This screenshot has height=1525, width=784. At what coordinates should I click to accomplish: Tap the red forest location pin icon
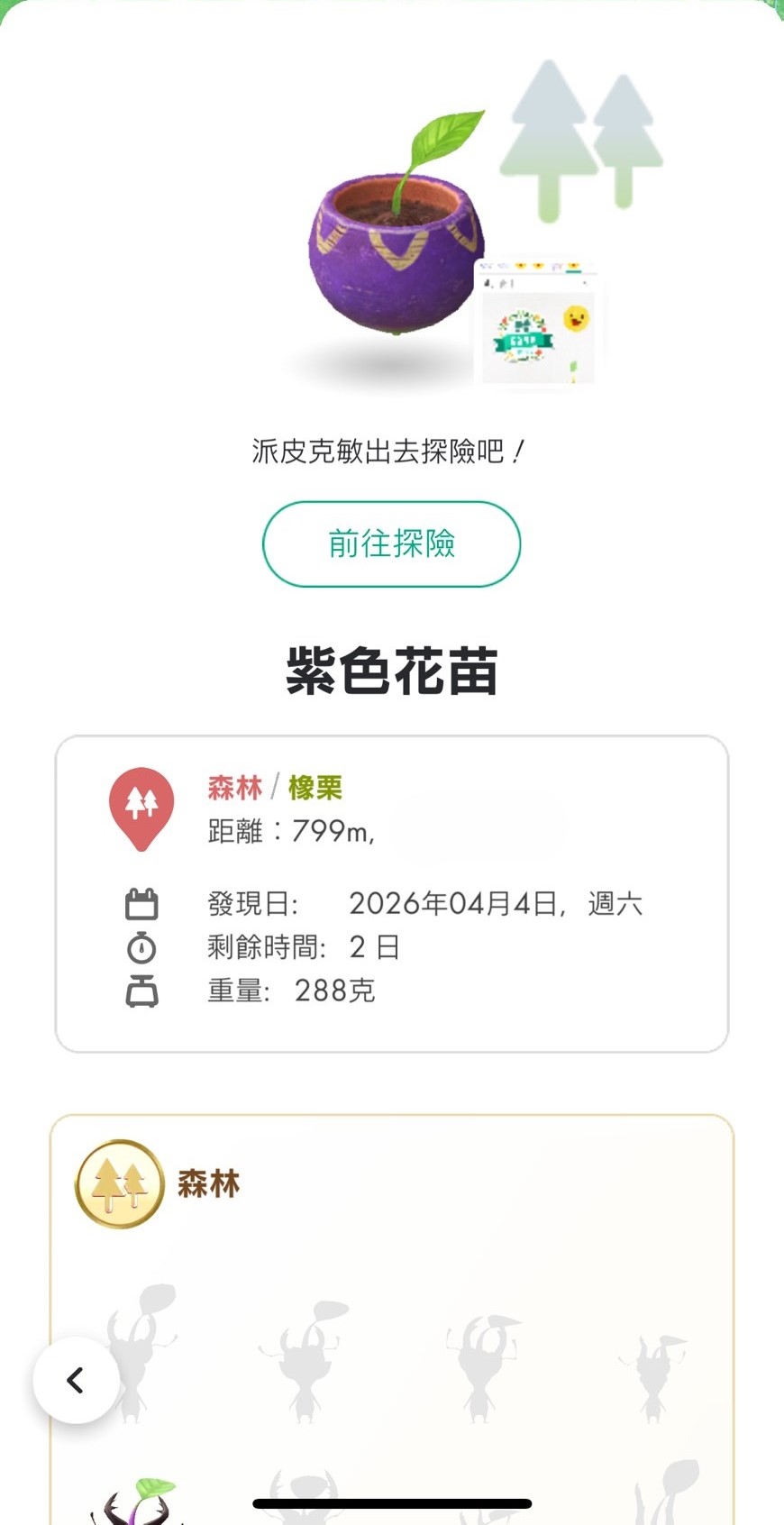141,805
